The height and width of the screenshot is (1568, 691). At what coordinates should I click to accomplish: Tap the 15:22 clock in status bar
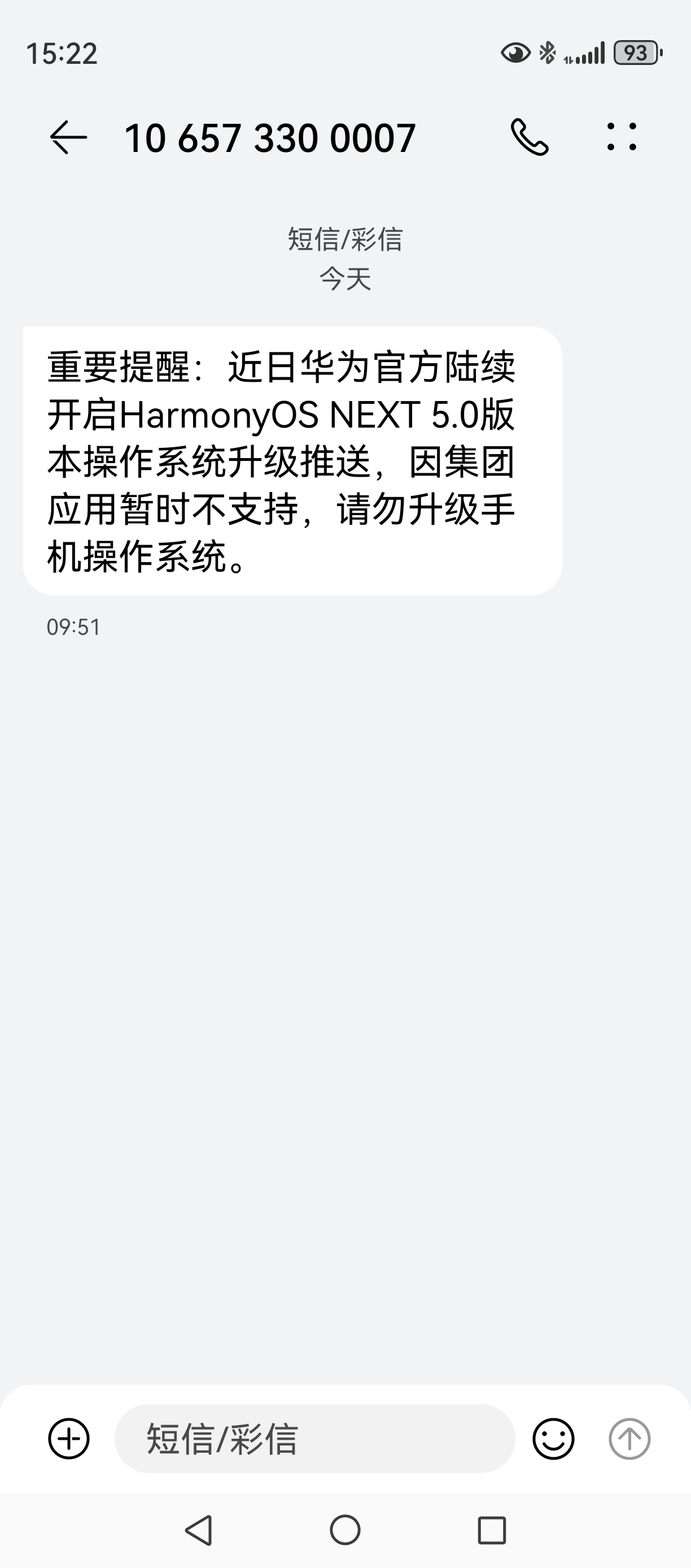coord(63,54)
